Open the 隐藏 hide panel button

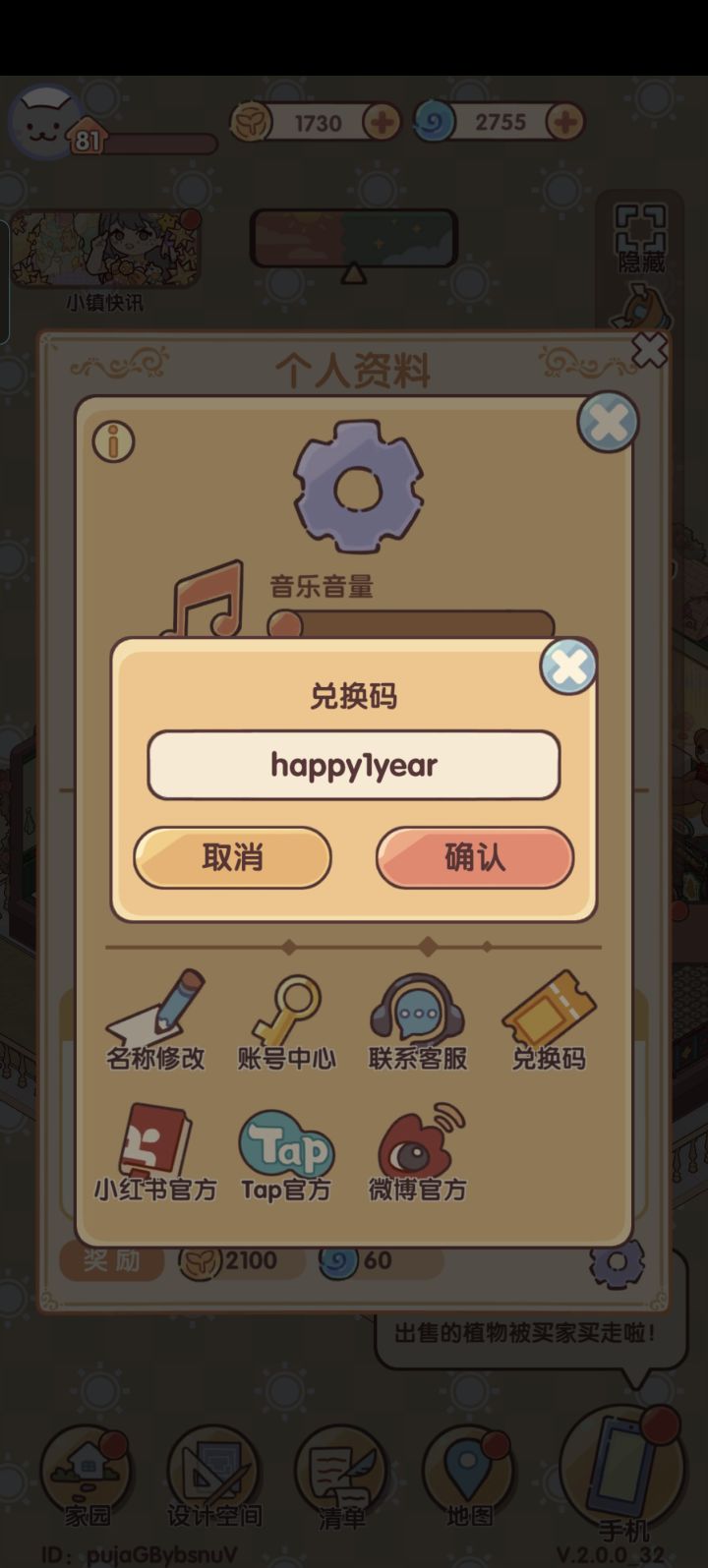640,241
